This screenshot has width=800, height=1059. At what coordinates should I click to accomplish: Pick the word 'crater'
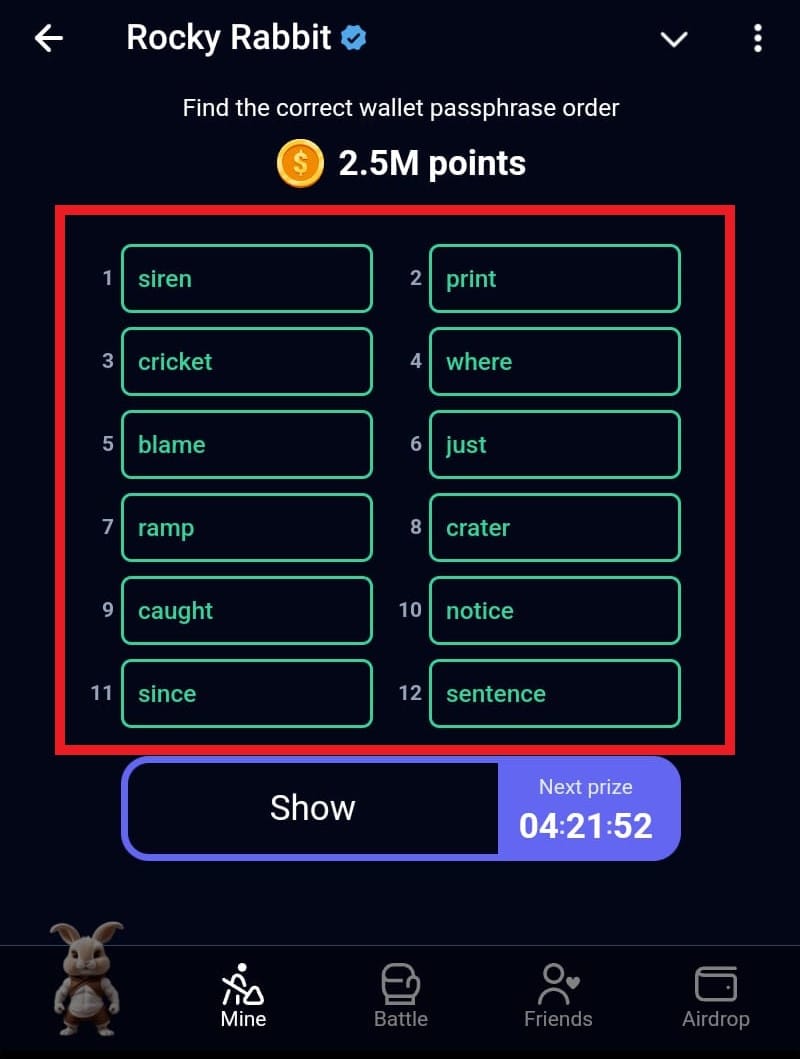(554, 528)
